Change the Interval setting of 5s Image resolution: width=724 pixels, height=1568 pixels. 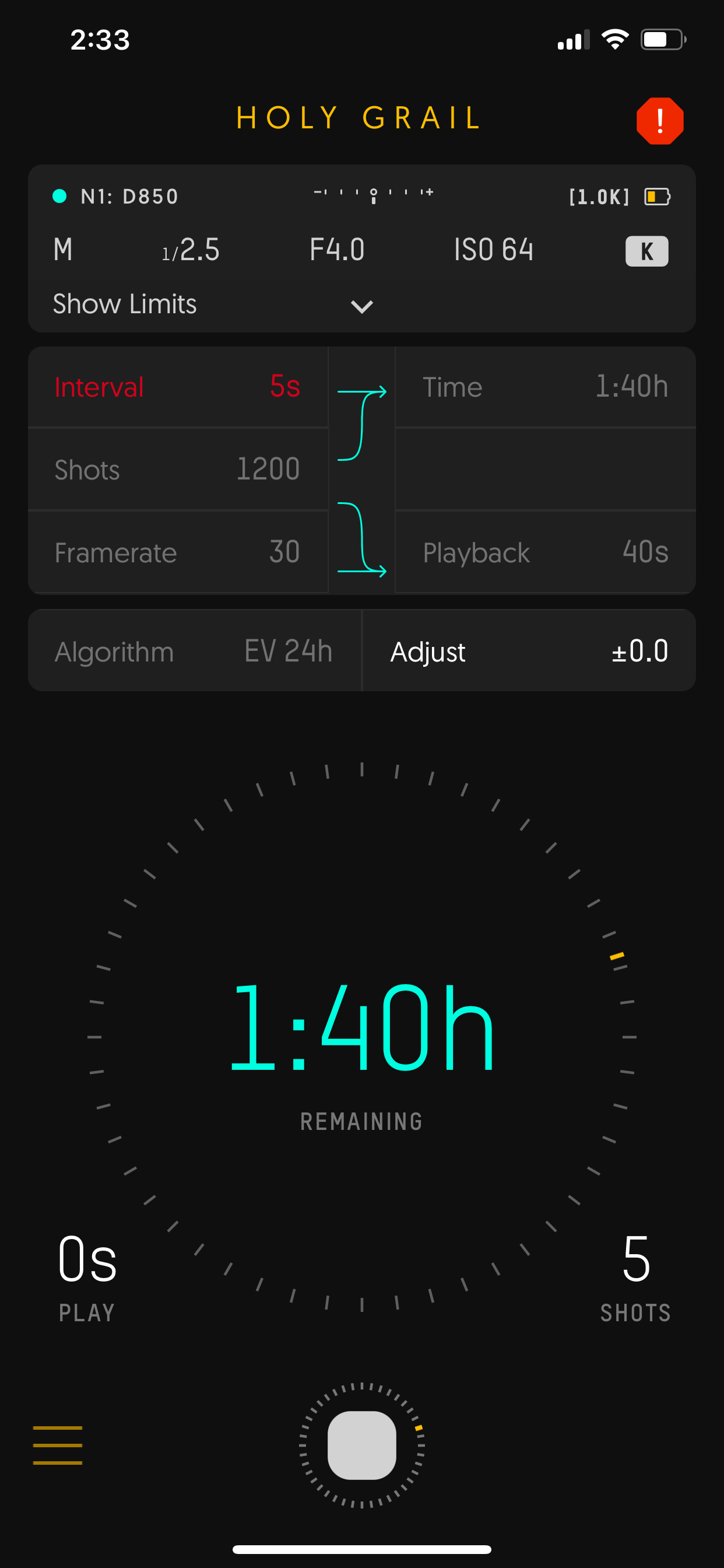(178, 387)
